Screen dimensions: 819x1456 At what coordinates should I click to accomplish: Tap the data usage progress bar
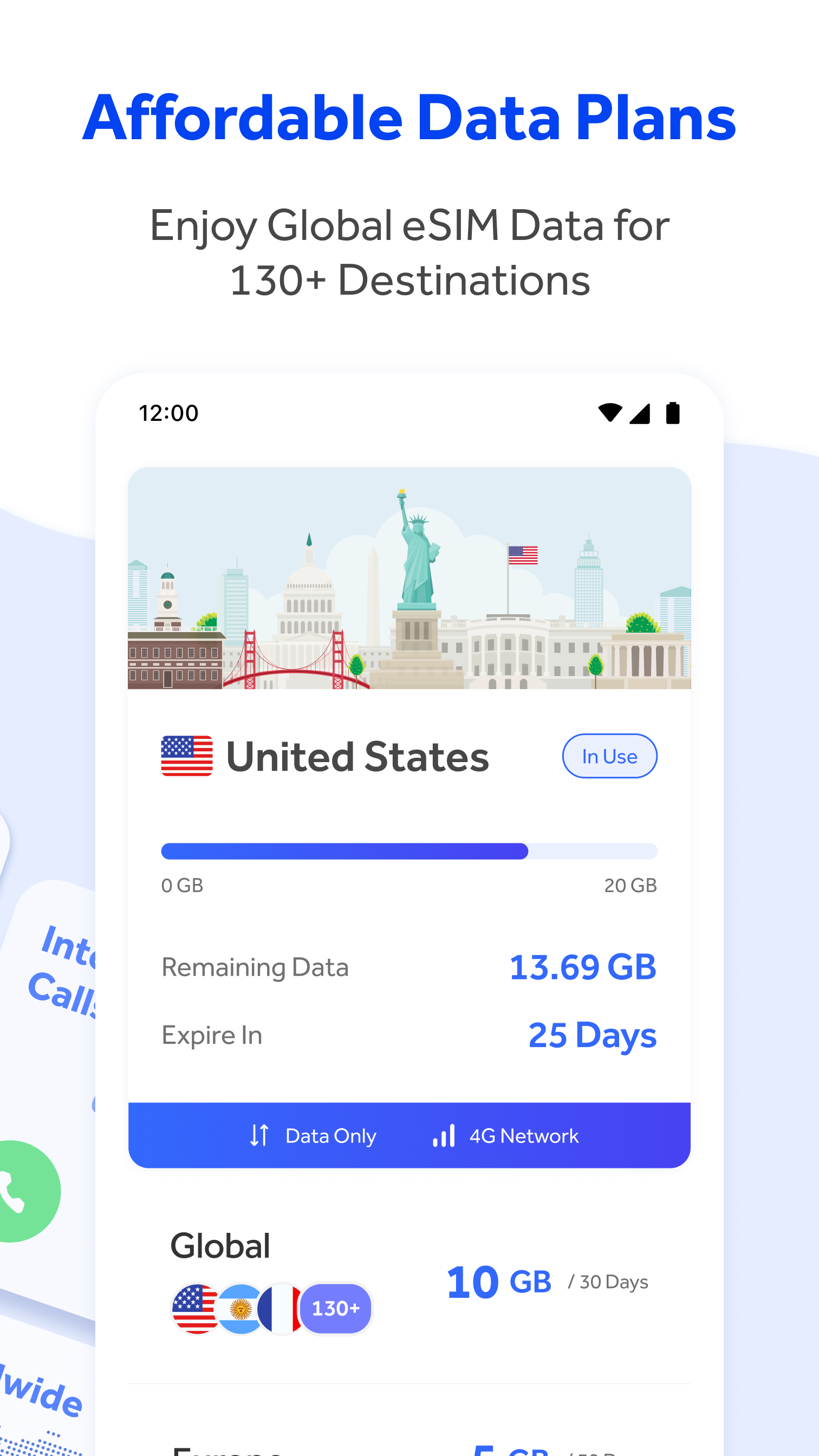click(409, 851)
